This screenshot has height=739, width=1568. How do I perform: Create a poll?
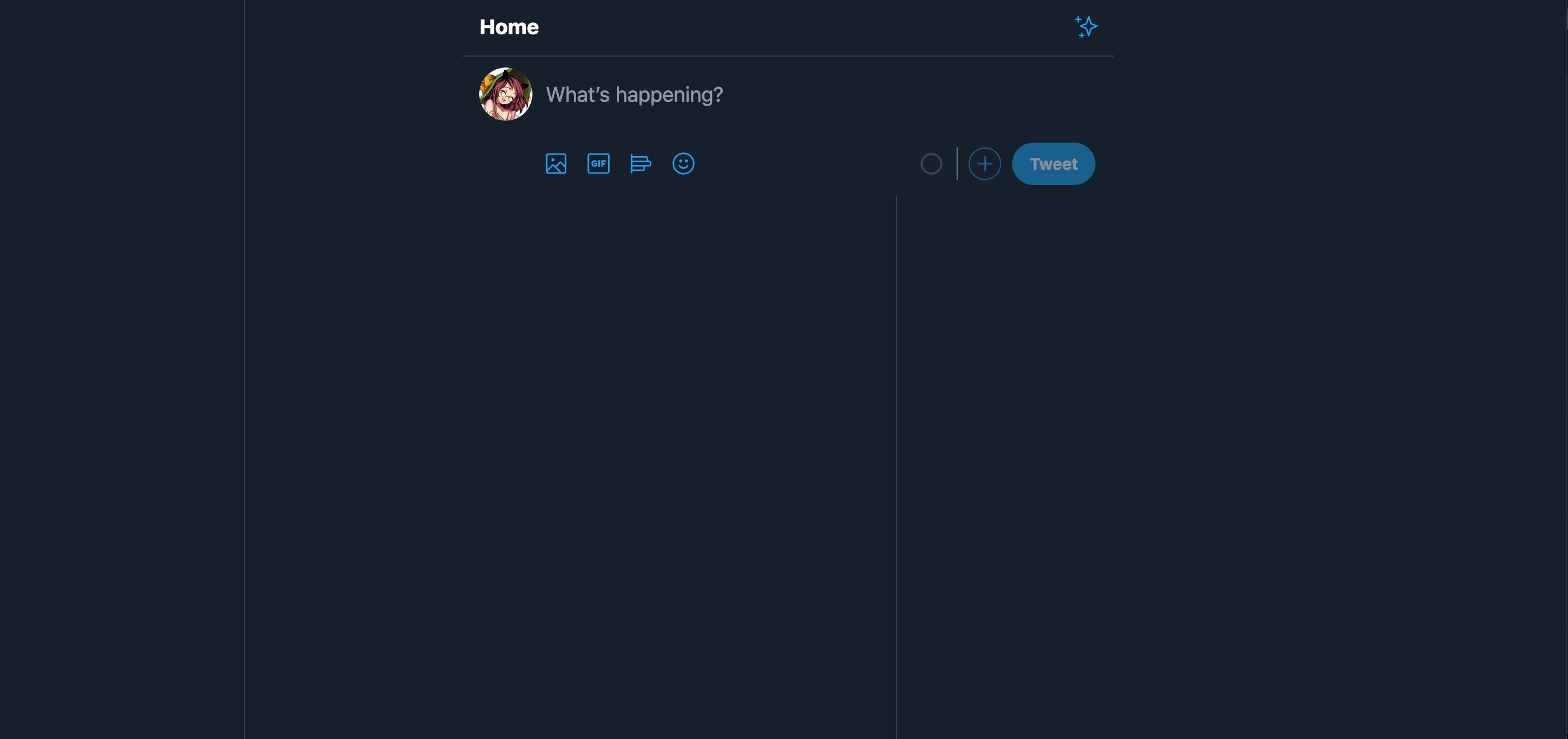(x=640, y=164)
